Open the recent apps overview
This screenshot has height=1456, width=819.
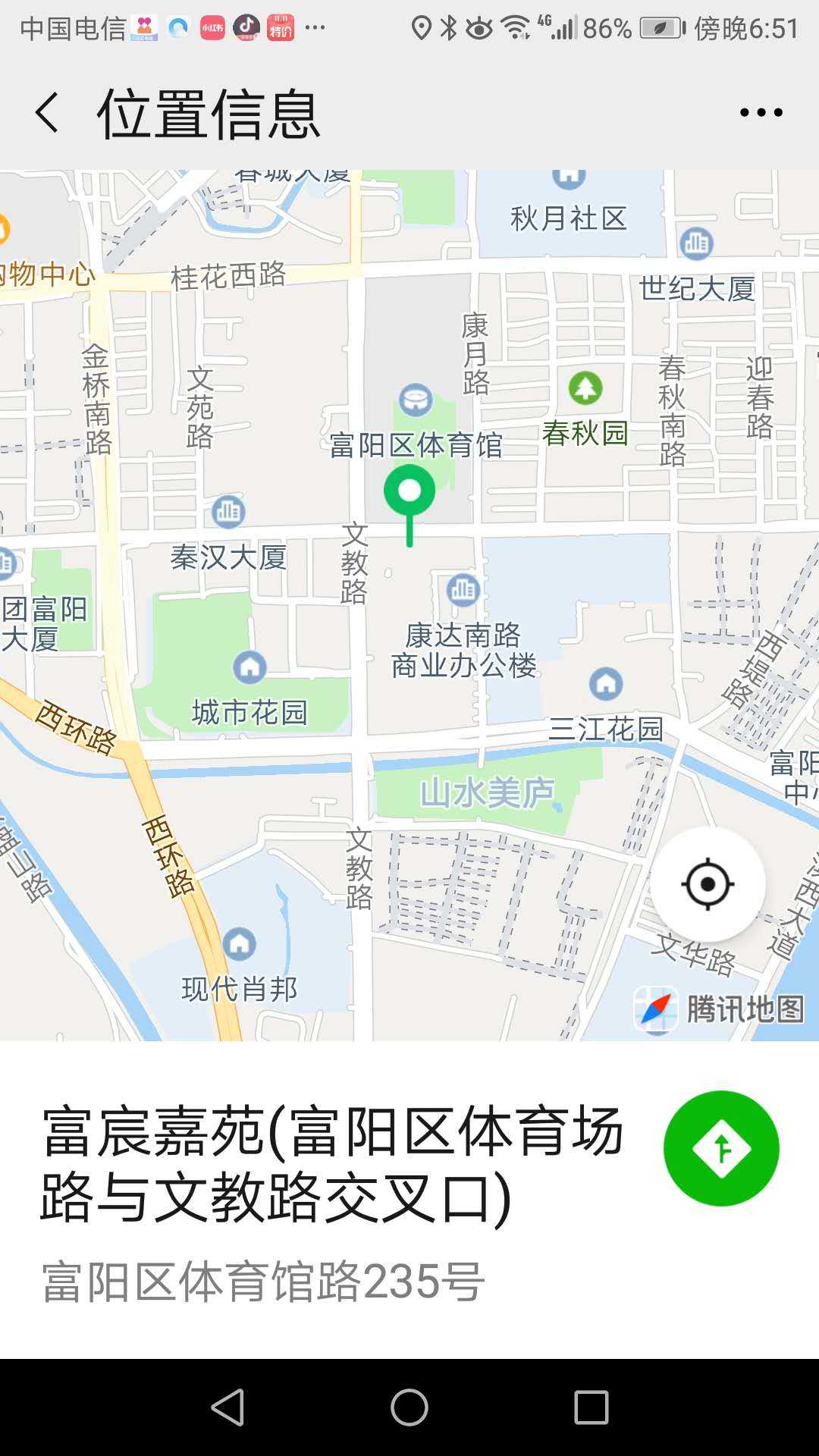click(591, 1407)
